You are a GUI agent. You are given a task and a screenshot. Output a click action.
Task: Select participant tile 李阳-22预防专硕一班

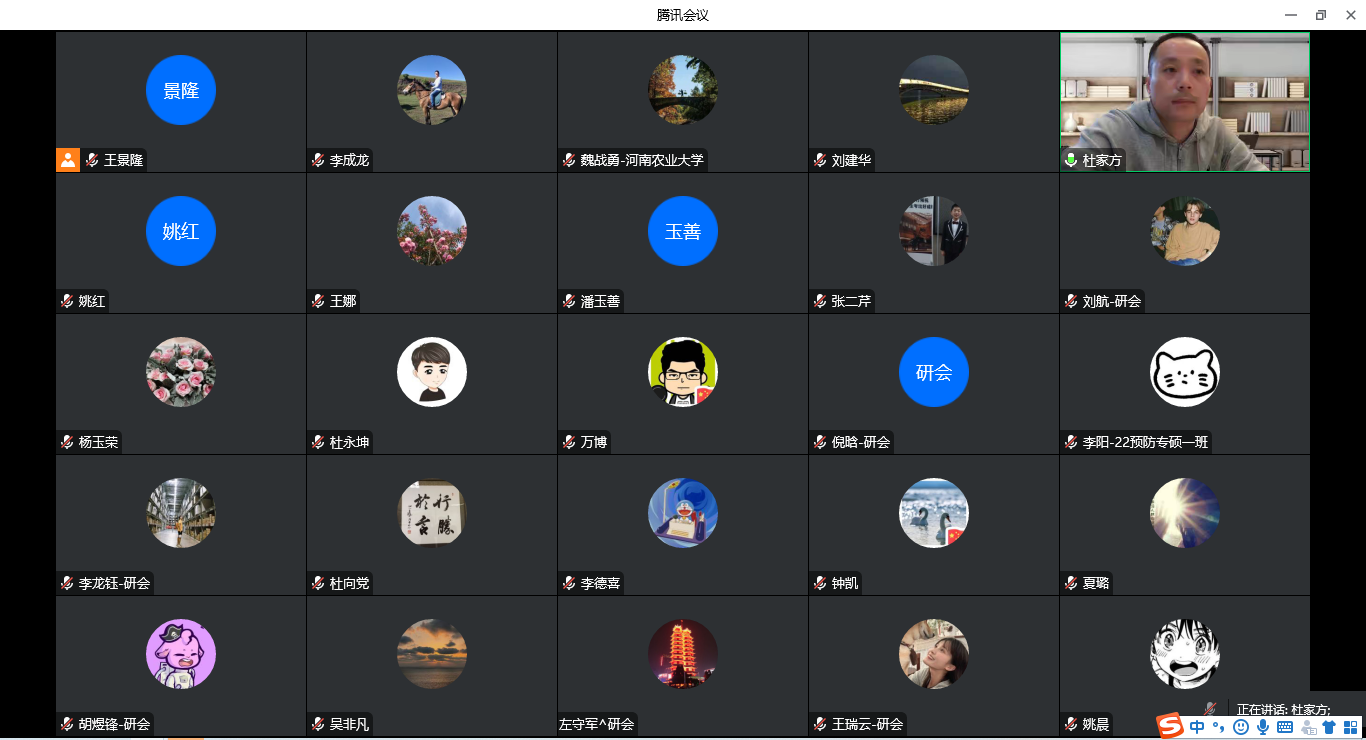tap(1185, 384)
